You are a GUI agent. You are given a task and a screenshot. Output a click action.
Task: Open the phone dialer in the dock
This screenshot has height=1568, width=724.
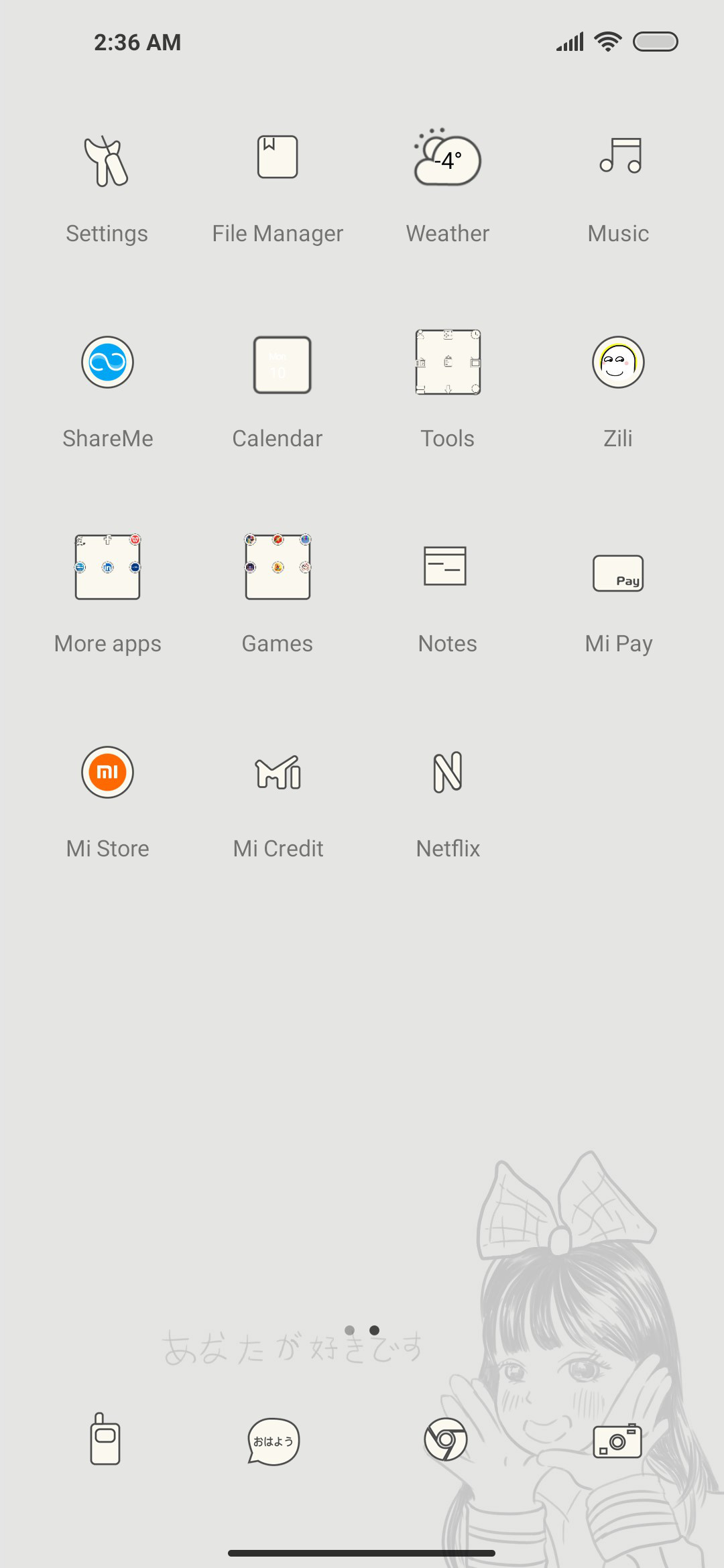[105, 1439]
